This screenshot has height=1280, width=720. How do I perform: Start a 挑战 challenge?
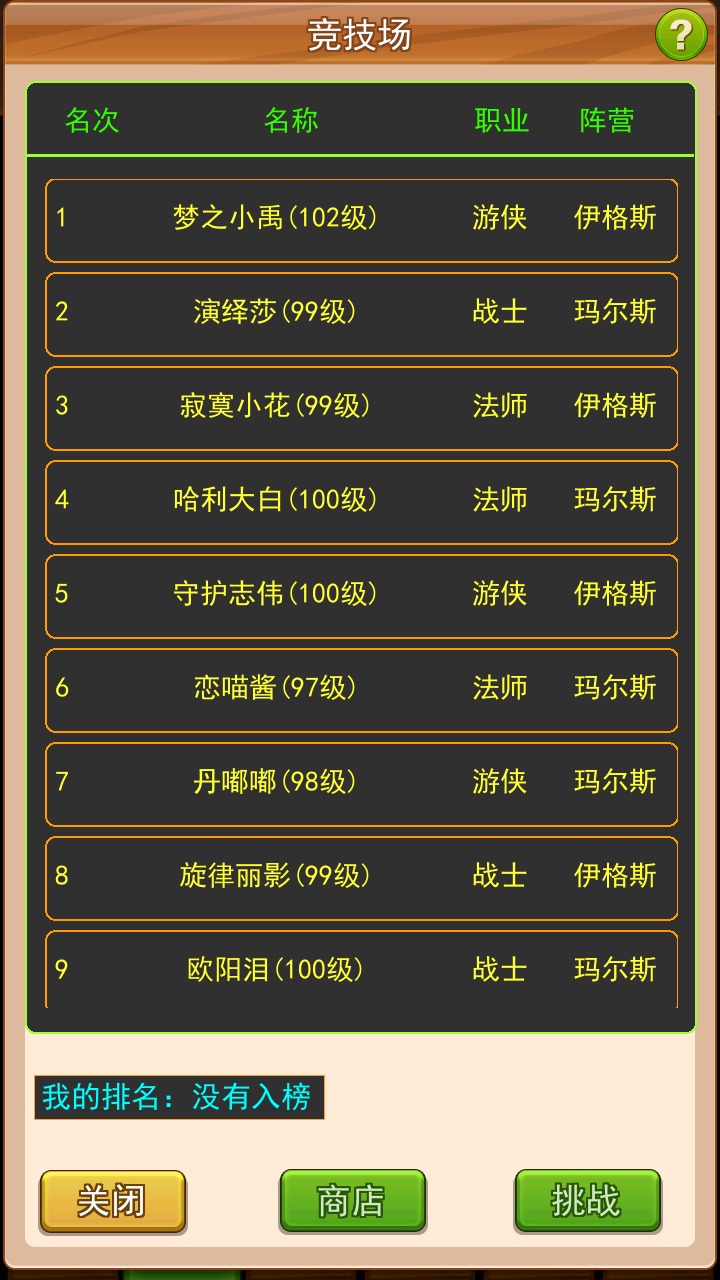pos(587,1200)
